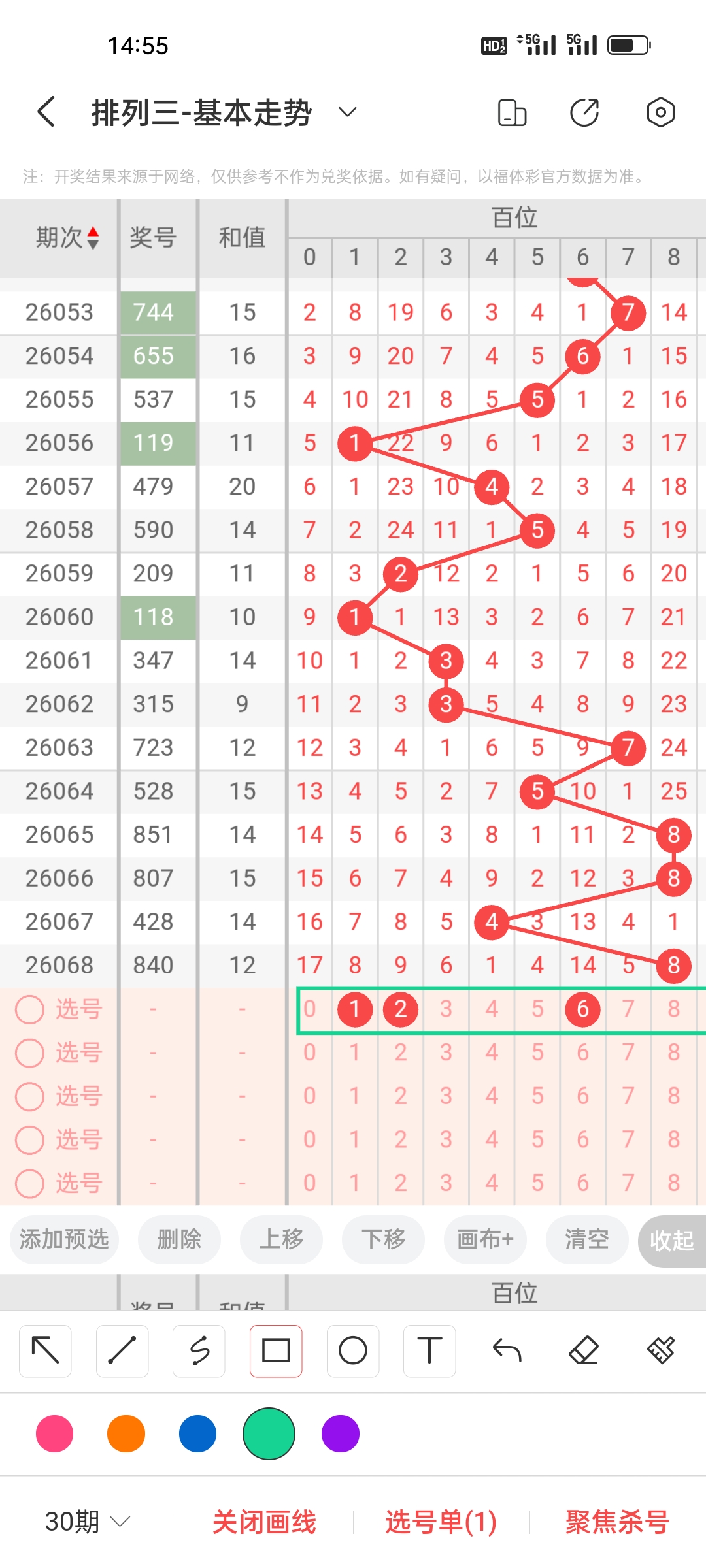Sort by 期次 column header
Viewport: 706px width, 1568px height.
click(x=67, y=238)
